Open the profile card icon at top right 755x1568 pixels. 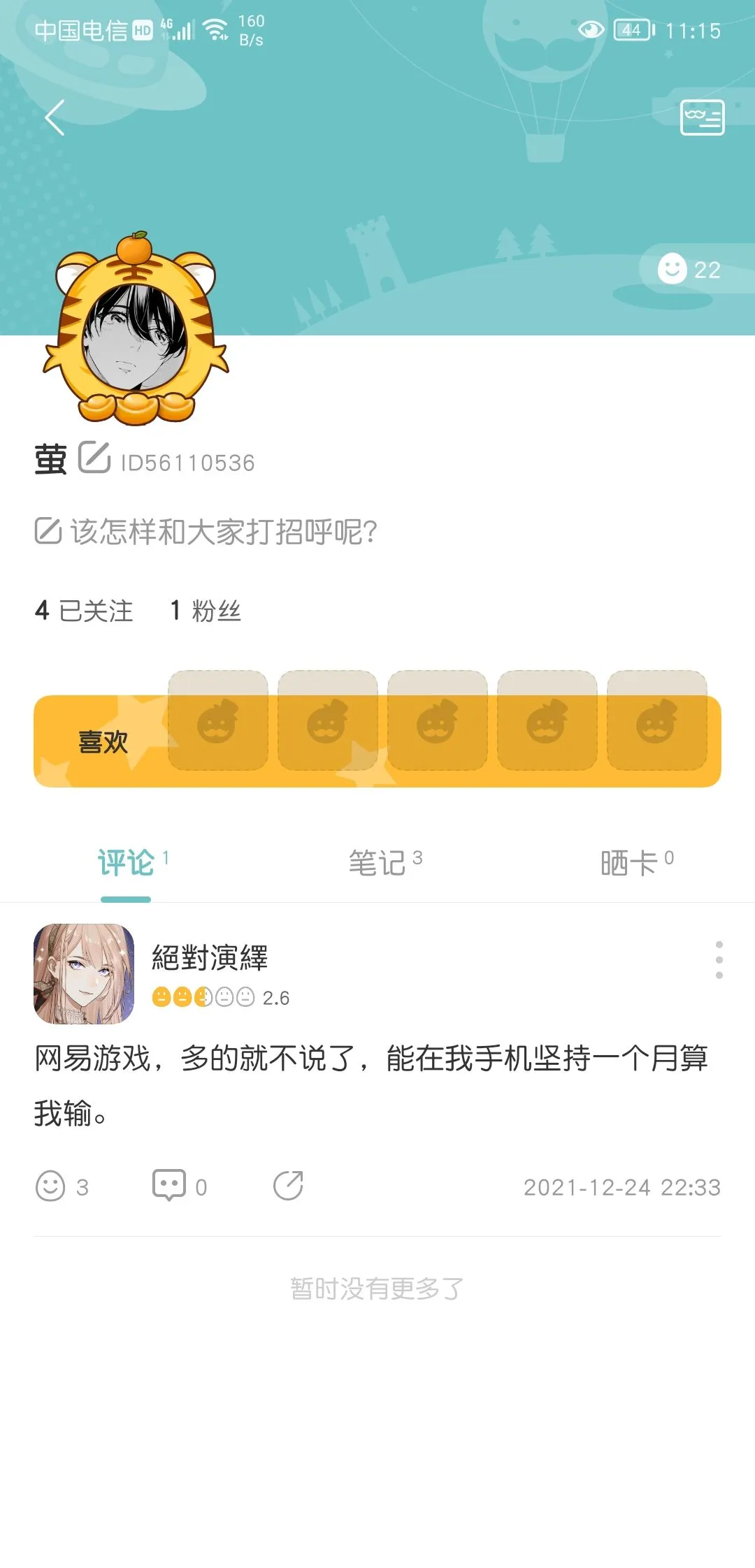click(702, 117)
